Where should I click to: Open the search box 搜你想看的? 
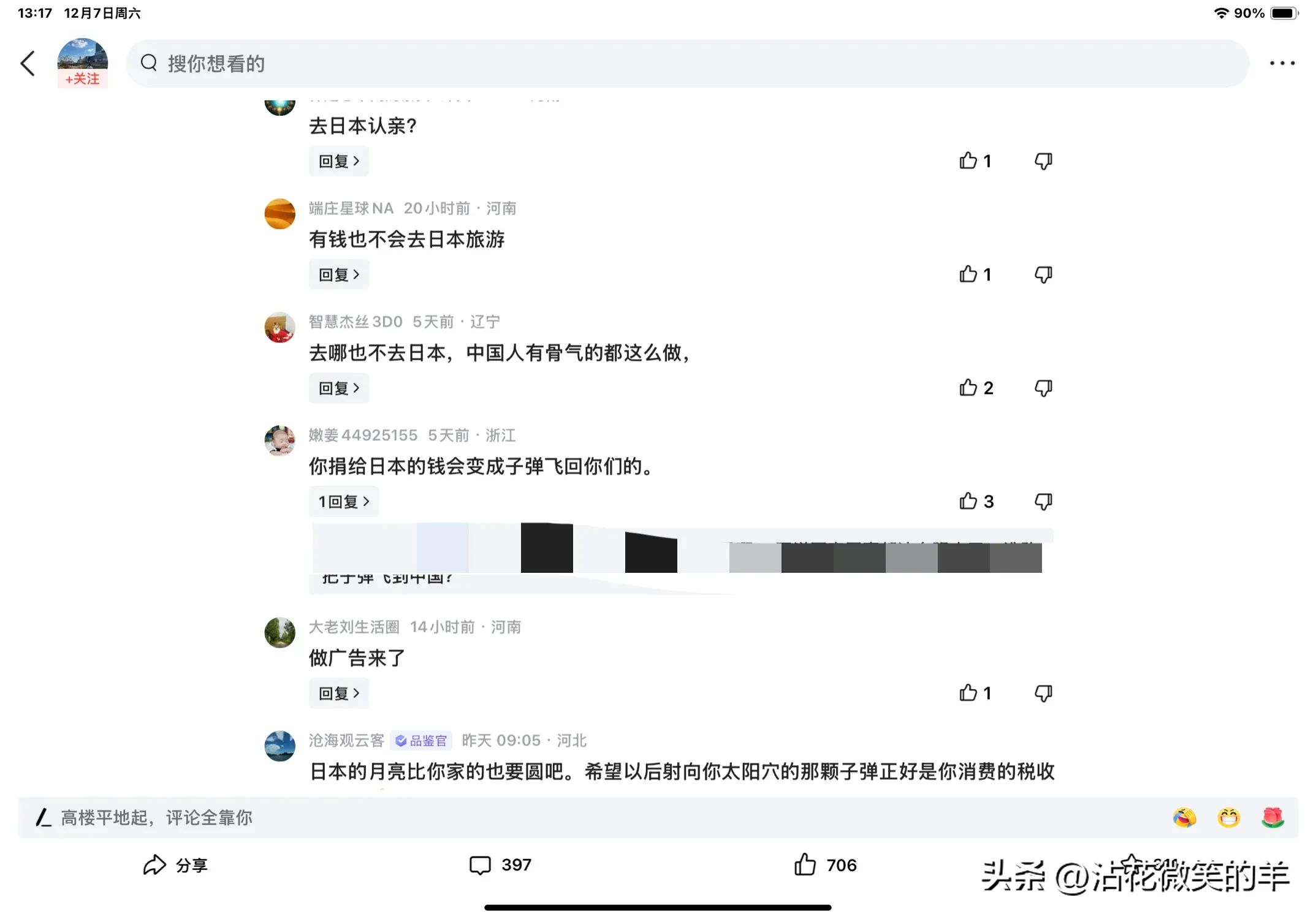click(687, 63)
